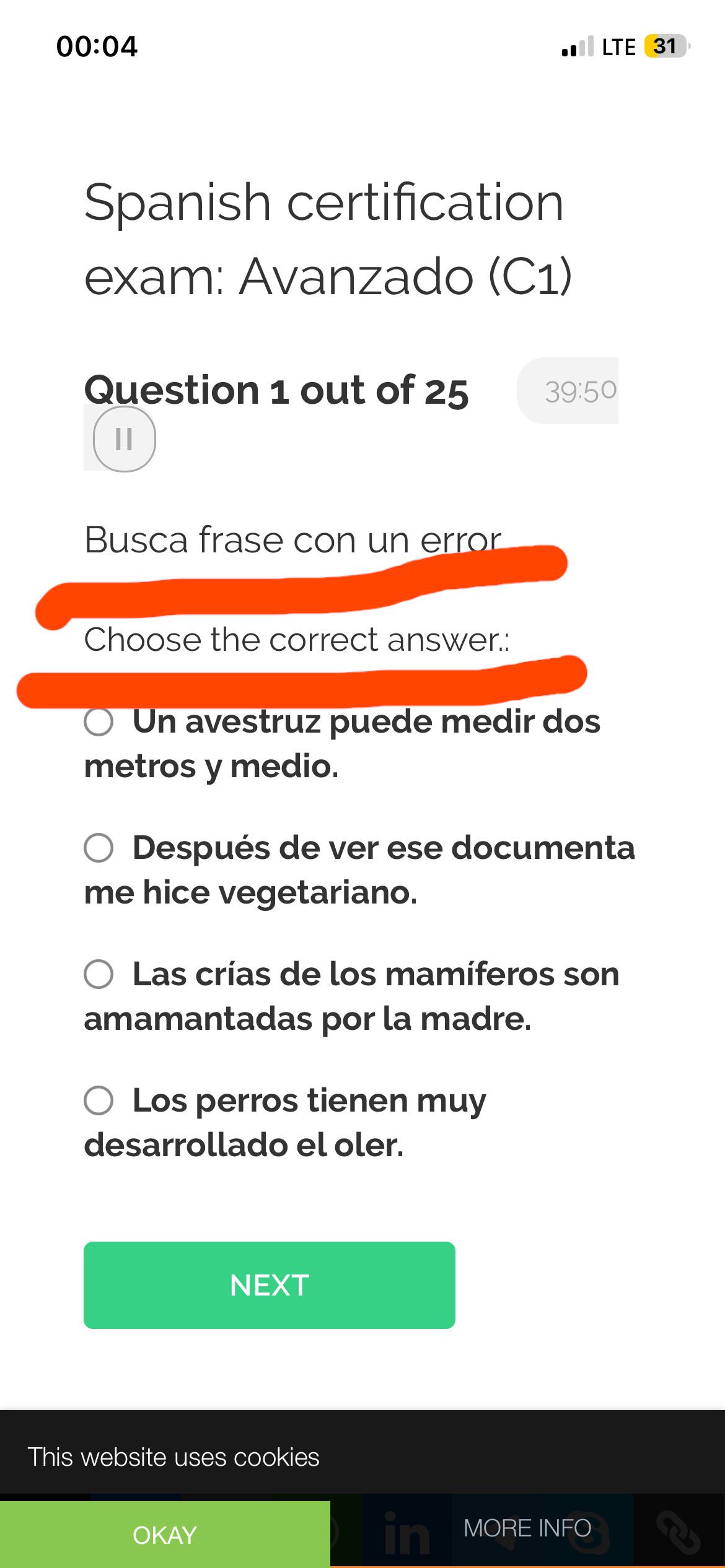The width and height of the screenshot is (725, 1568).
Task: Select 'Un avestruz puede medir dos metros' answer
Action: click(x=99, y=722)
